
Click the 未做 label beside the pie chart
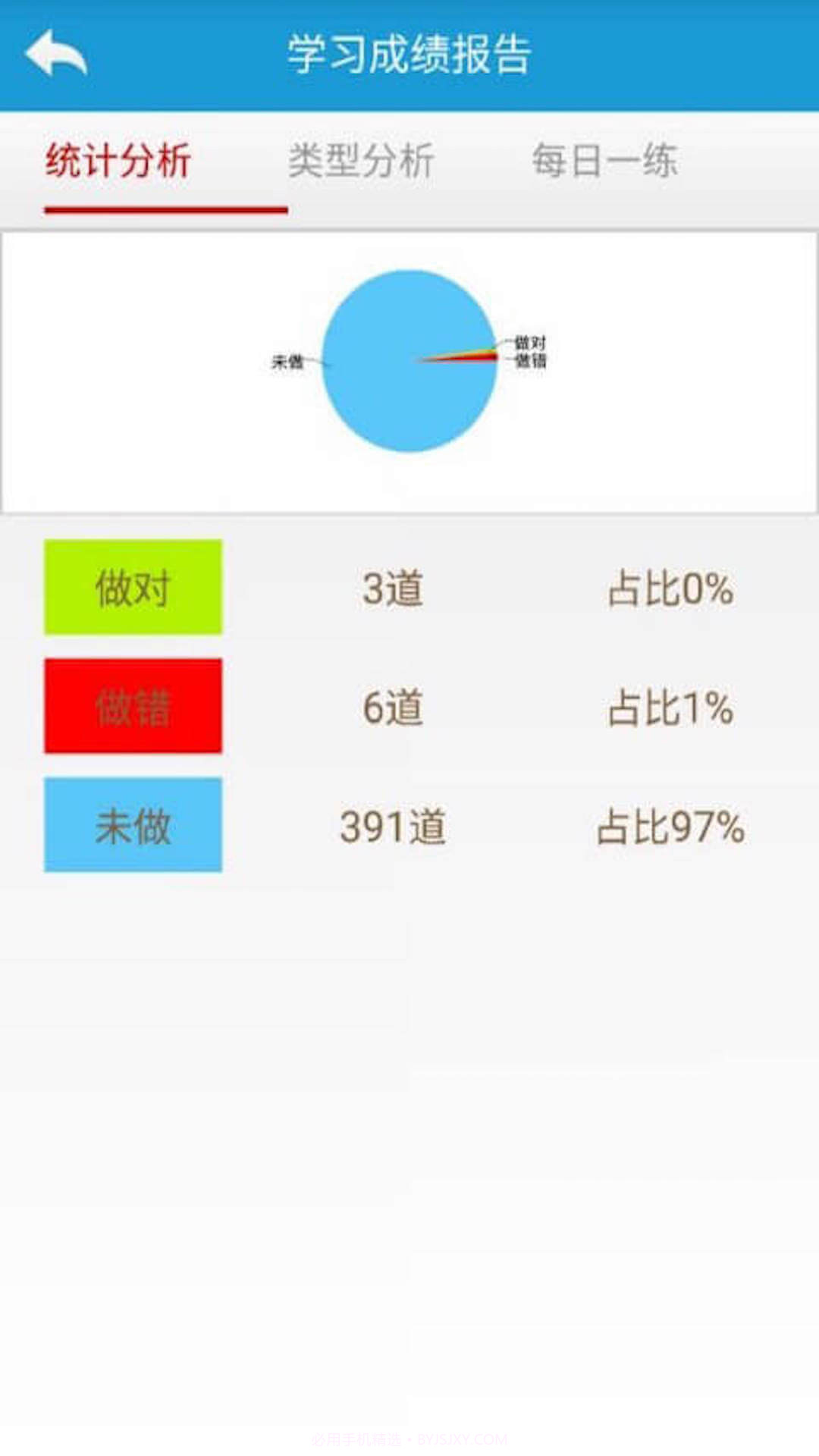[x=287, y=362]
